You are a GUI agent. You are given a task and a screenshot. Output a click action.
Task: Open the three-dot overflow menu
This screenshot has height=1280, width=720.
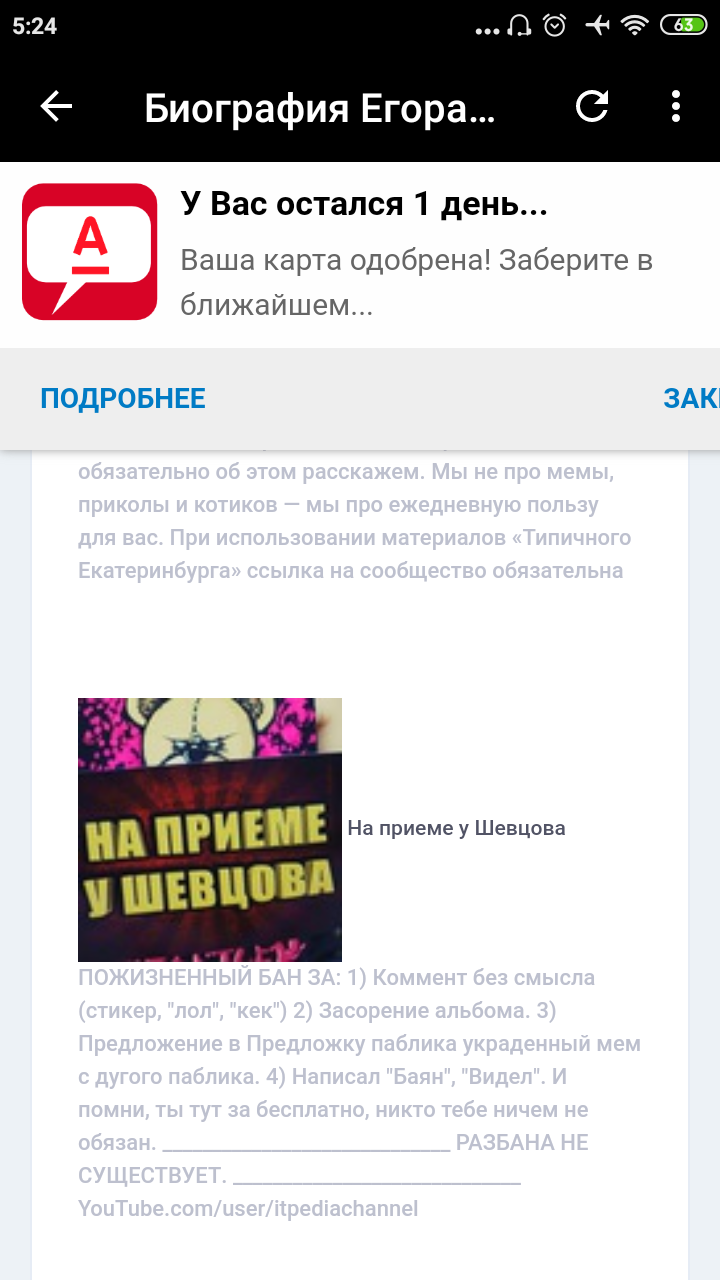[676, 106]
